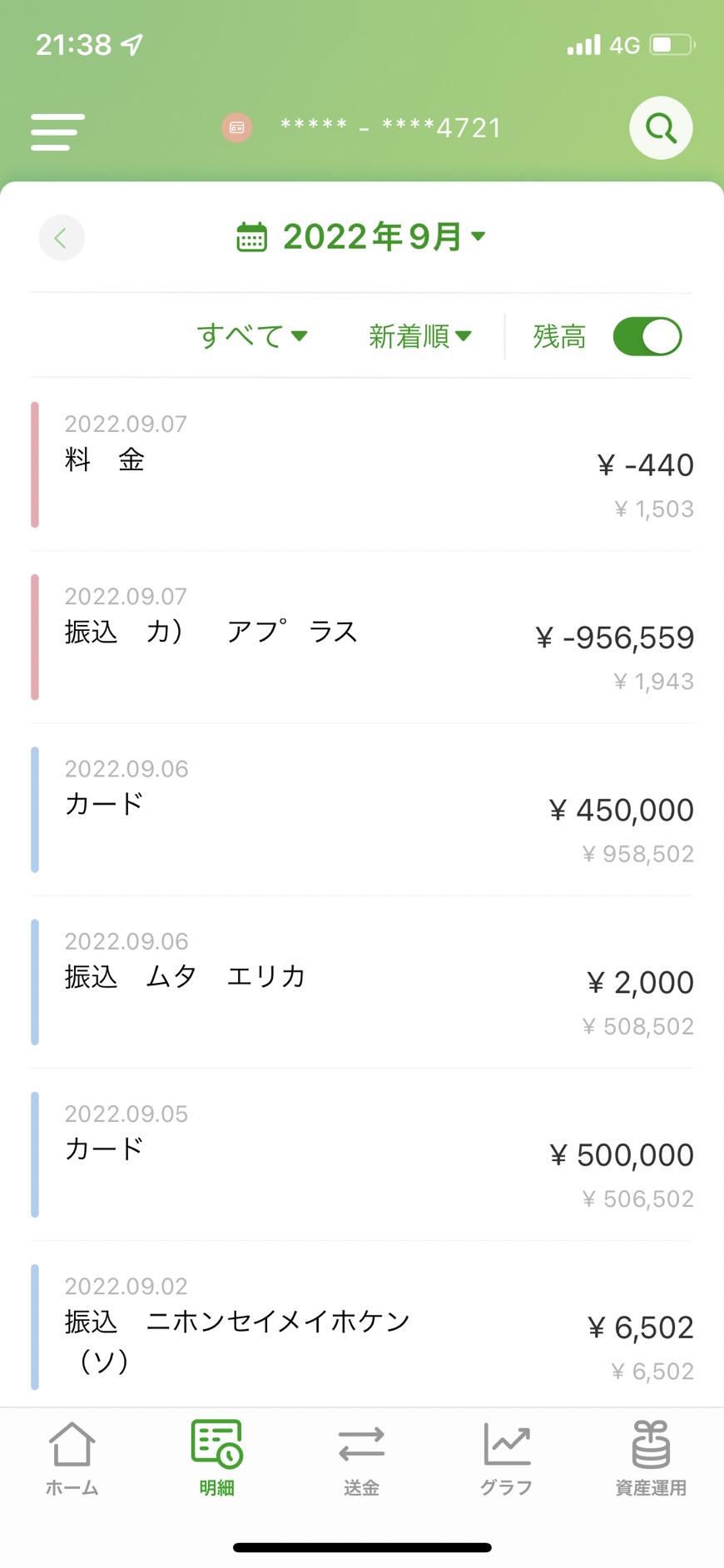Open the カード 450,000 yen entry
Viewport: 724px width, 1568px height.
362,810
